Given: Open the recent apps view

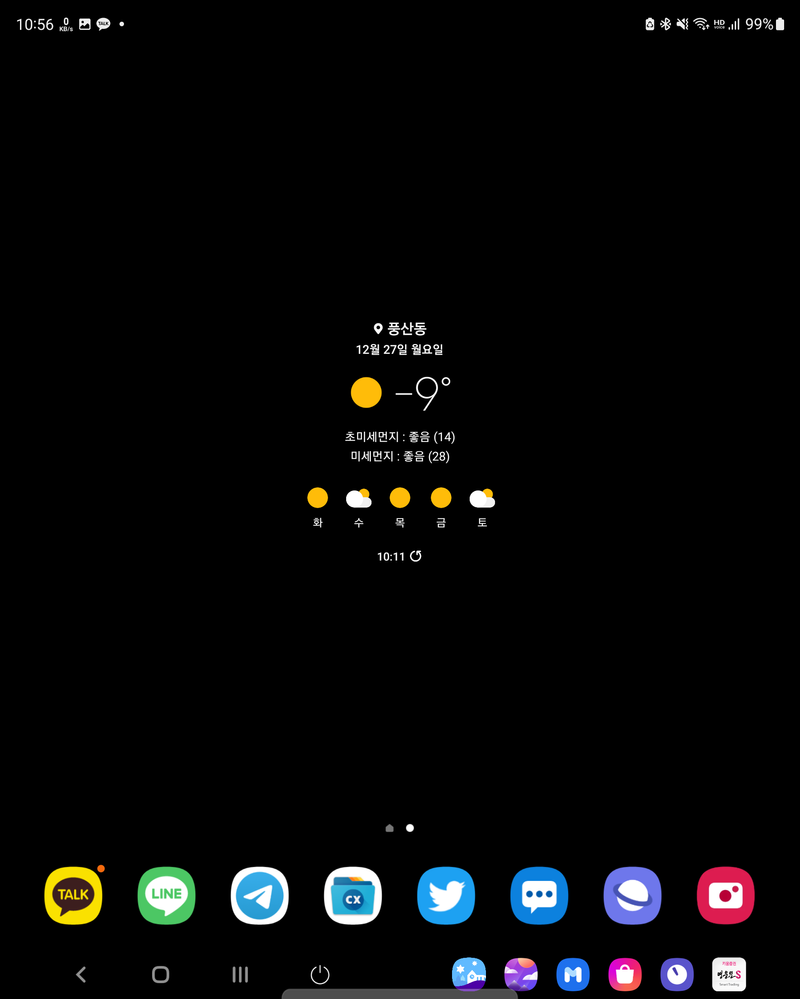Looking at the screenshot, I should pos(240,974).
